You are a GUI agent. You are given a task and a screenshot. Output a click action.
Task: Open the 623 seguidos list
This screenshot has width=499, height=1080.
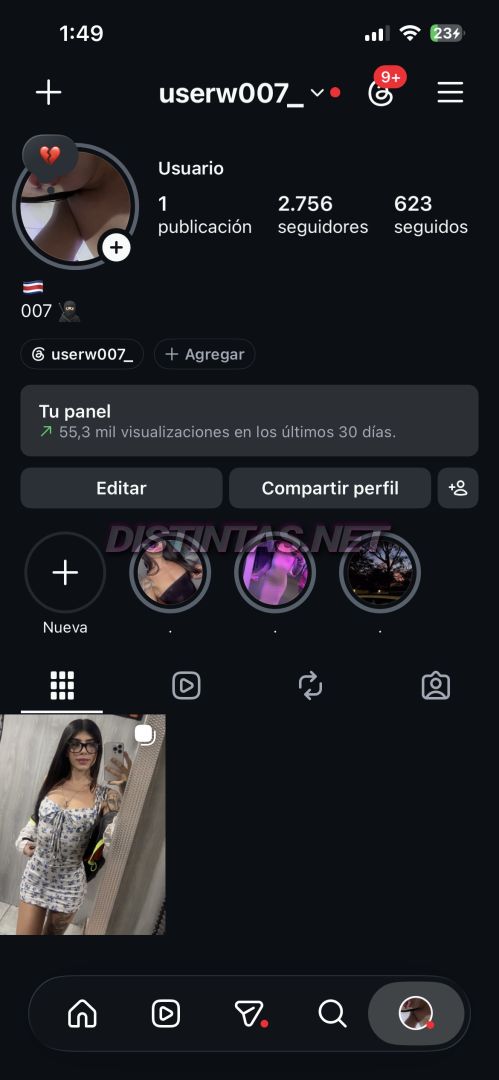431,215
